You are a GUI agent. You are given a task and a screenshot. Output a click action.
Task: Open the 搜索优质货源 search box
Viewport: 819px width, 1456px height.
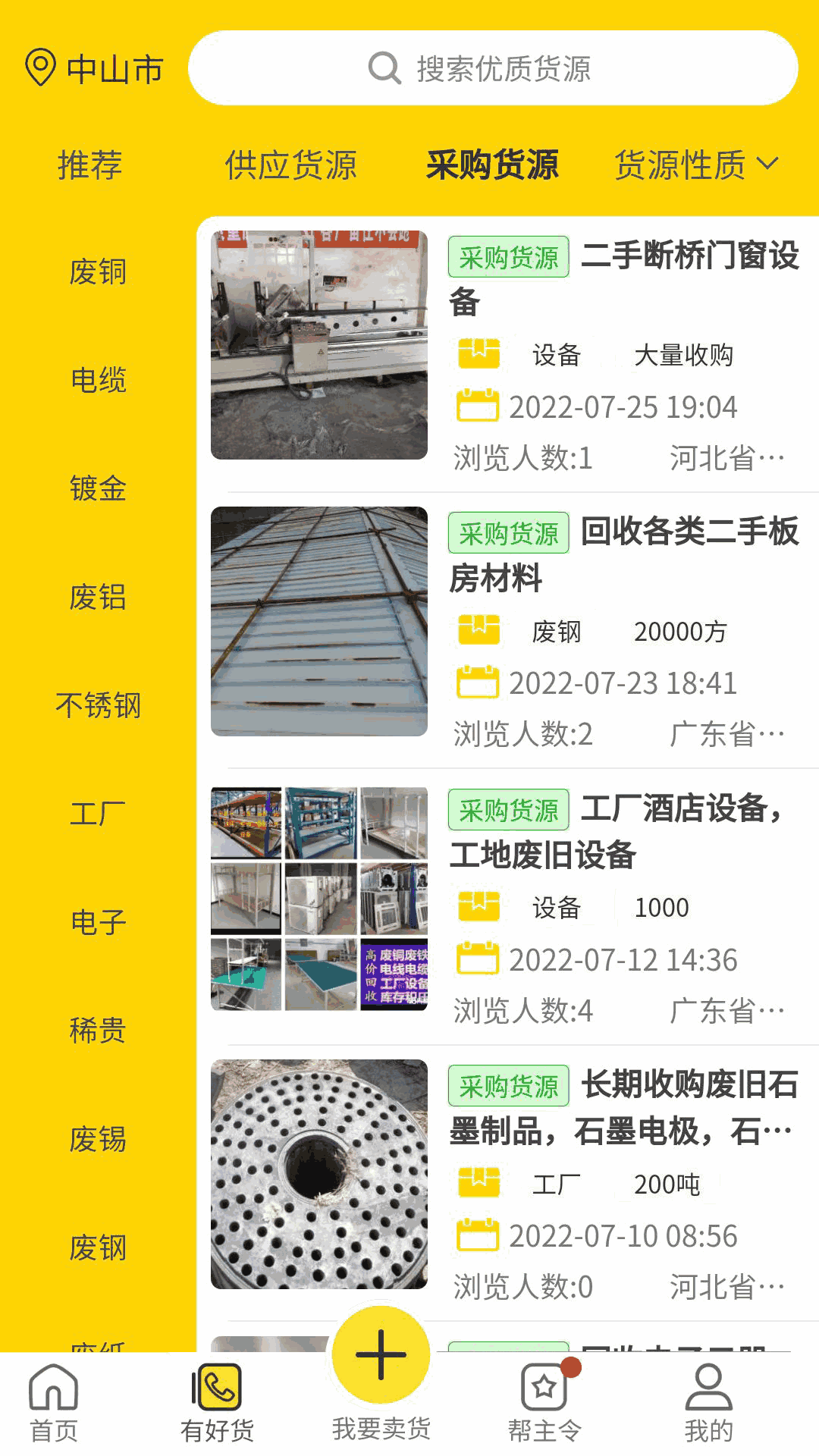pos(493,68)
